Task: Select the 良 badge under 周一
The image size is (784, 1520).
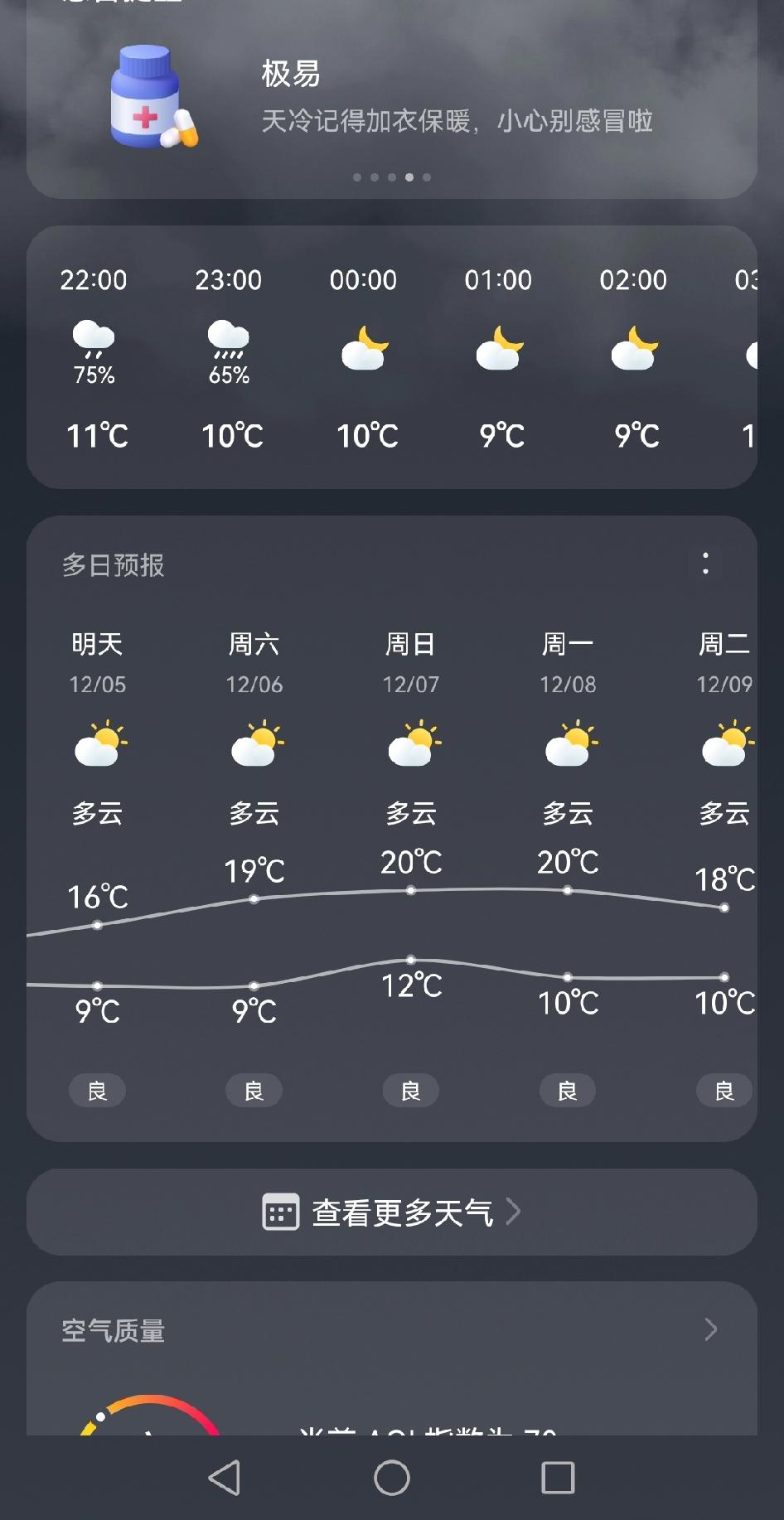Action: pyautogui.click(x=568, y=1091)
